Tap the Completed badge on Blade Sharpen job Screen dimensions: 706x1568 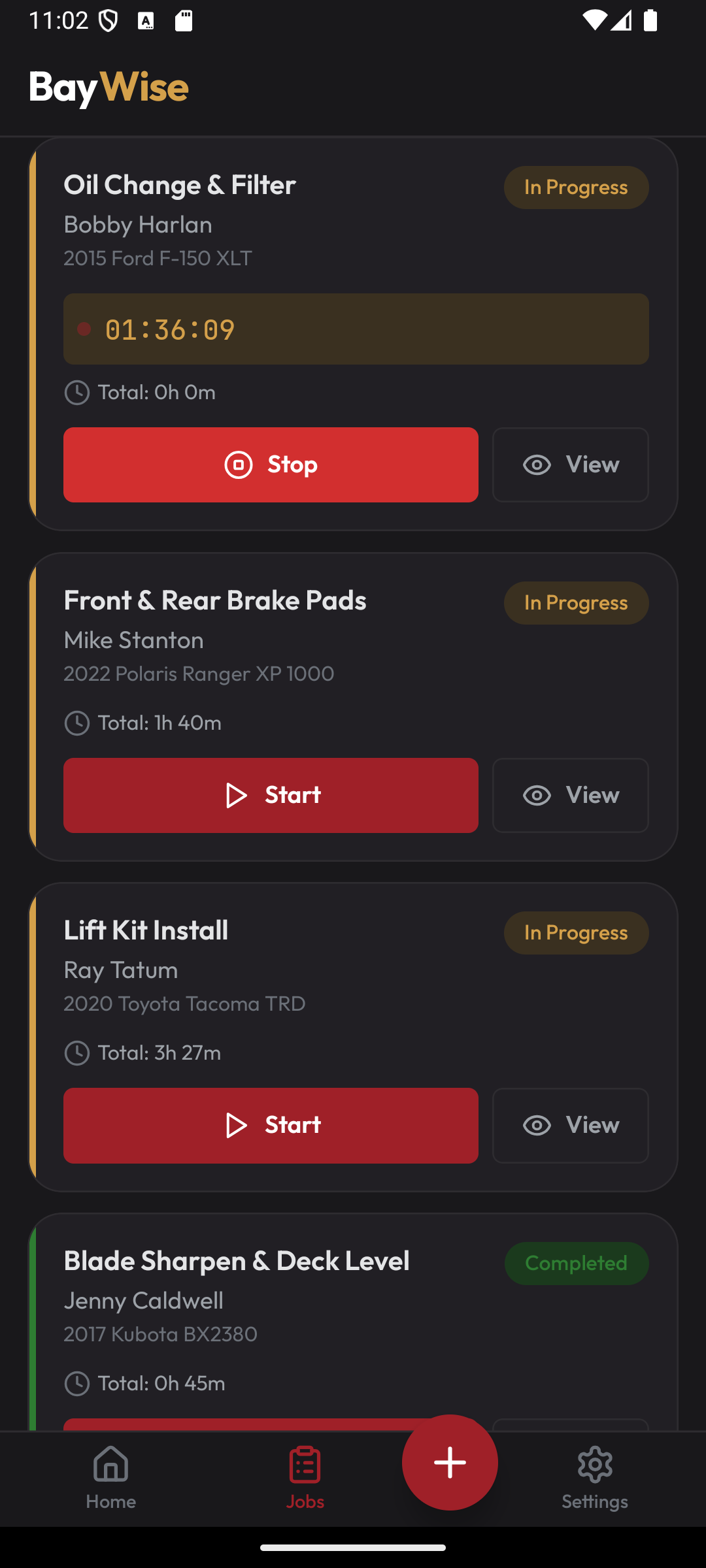coord(576,1263)
